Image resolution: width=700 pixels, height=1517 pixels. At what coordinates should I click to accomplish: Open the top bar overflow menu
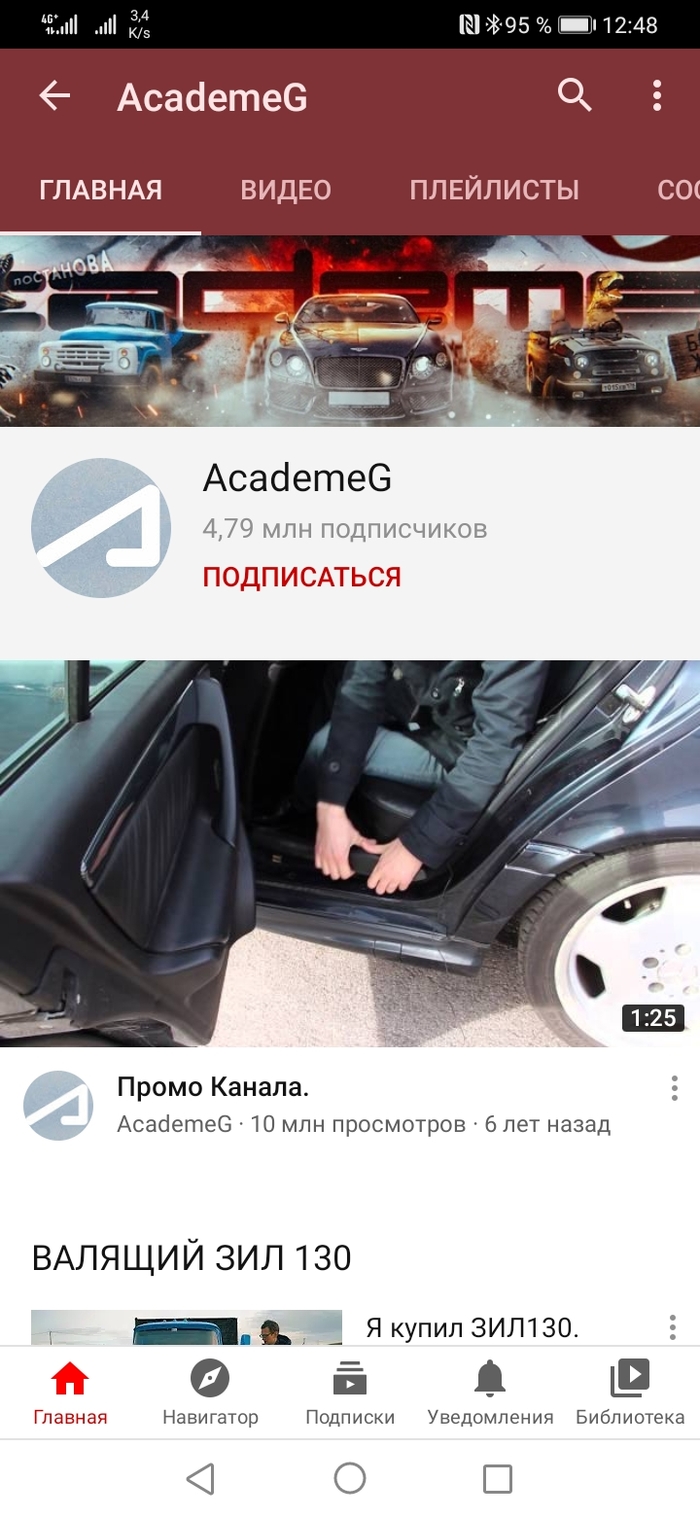point(656,96)
